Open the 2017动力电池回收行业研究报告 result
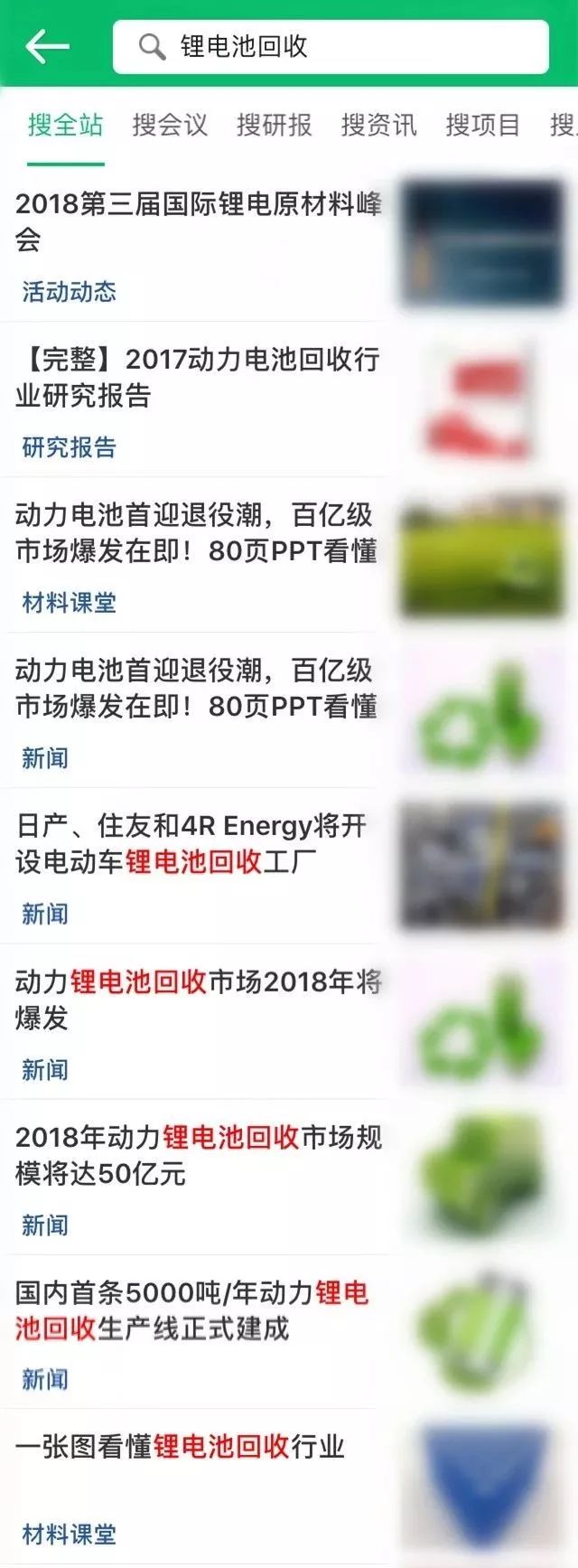 coord(199,377)
